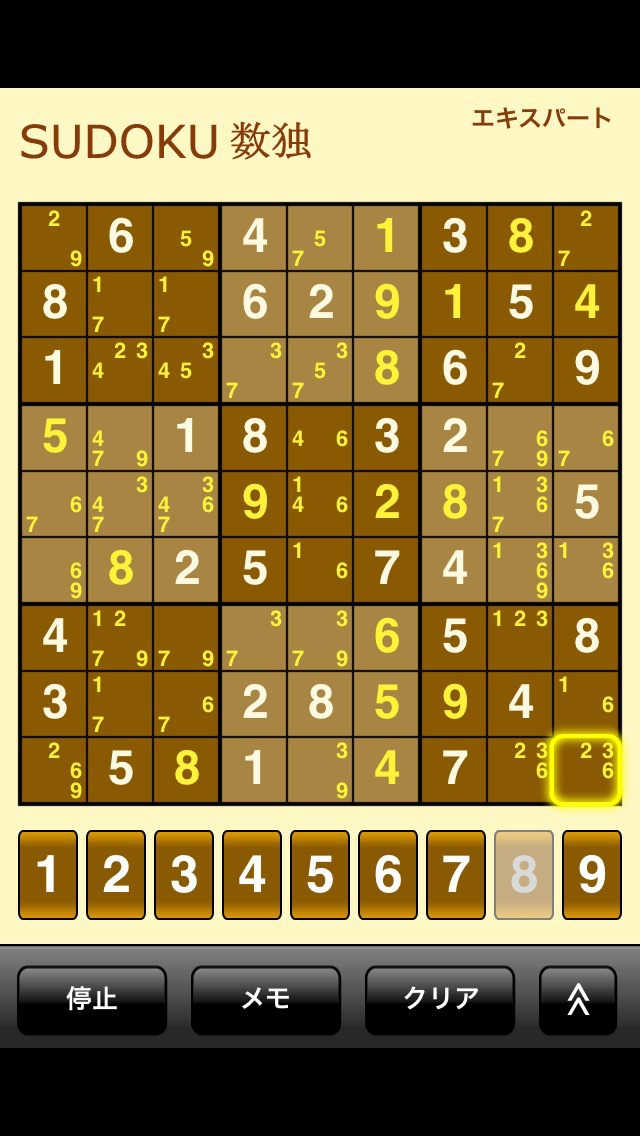This screenshot has height=1136, width=640.
Task: Enter digit 9 from the number pad
Action: click(x=592, y=874)
